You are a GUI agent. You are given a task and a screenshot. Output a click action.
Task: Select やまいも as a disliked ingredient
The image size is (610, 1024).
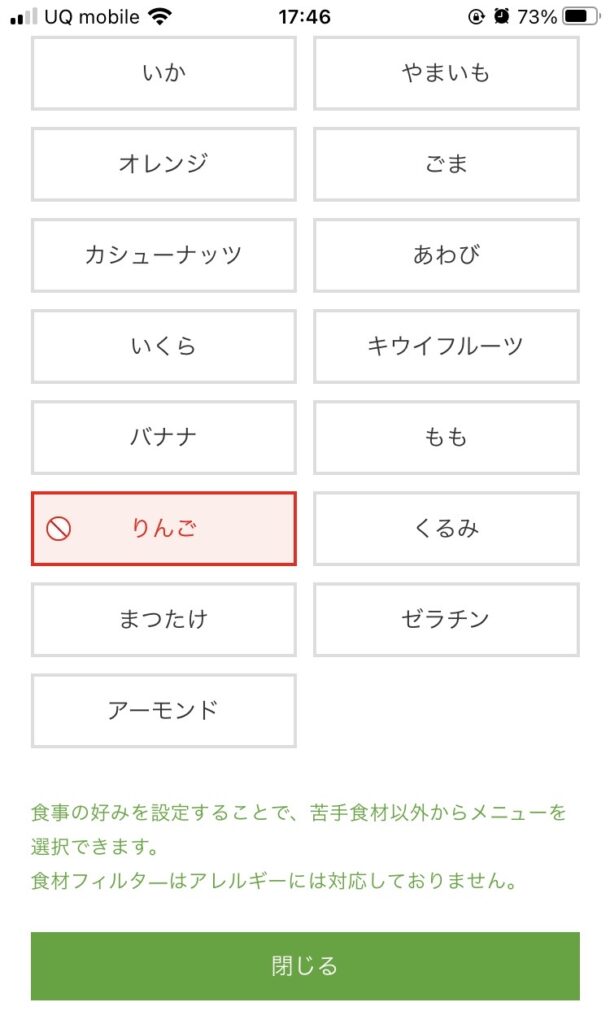(446, 73)
